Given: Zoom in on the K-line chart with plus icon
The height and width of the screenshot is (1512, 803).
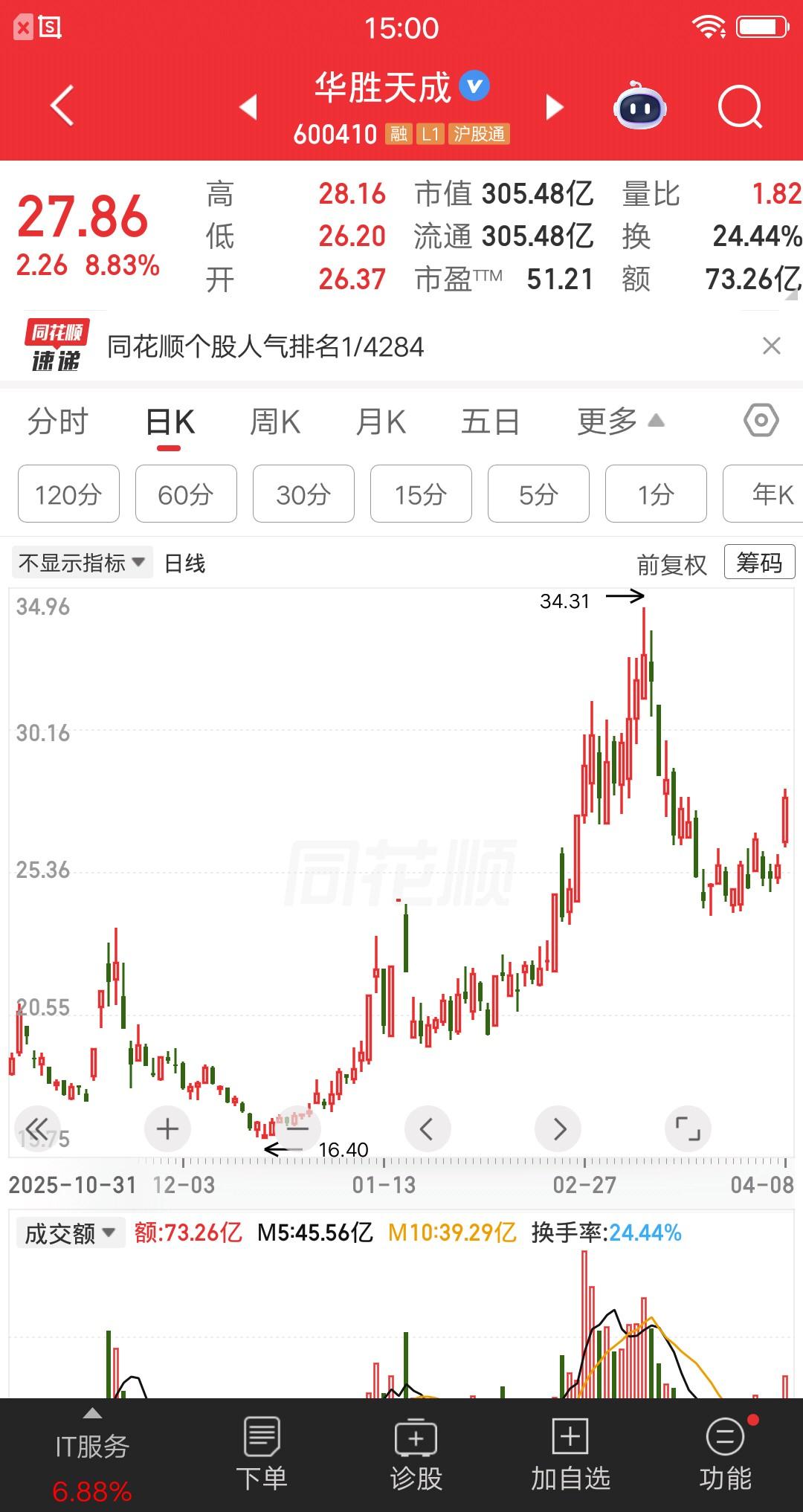Looking at the screenshot, I should tap(167, 1128).
